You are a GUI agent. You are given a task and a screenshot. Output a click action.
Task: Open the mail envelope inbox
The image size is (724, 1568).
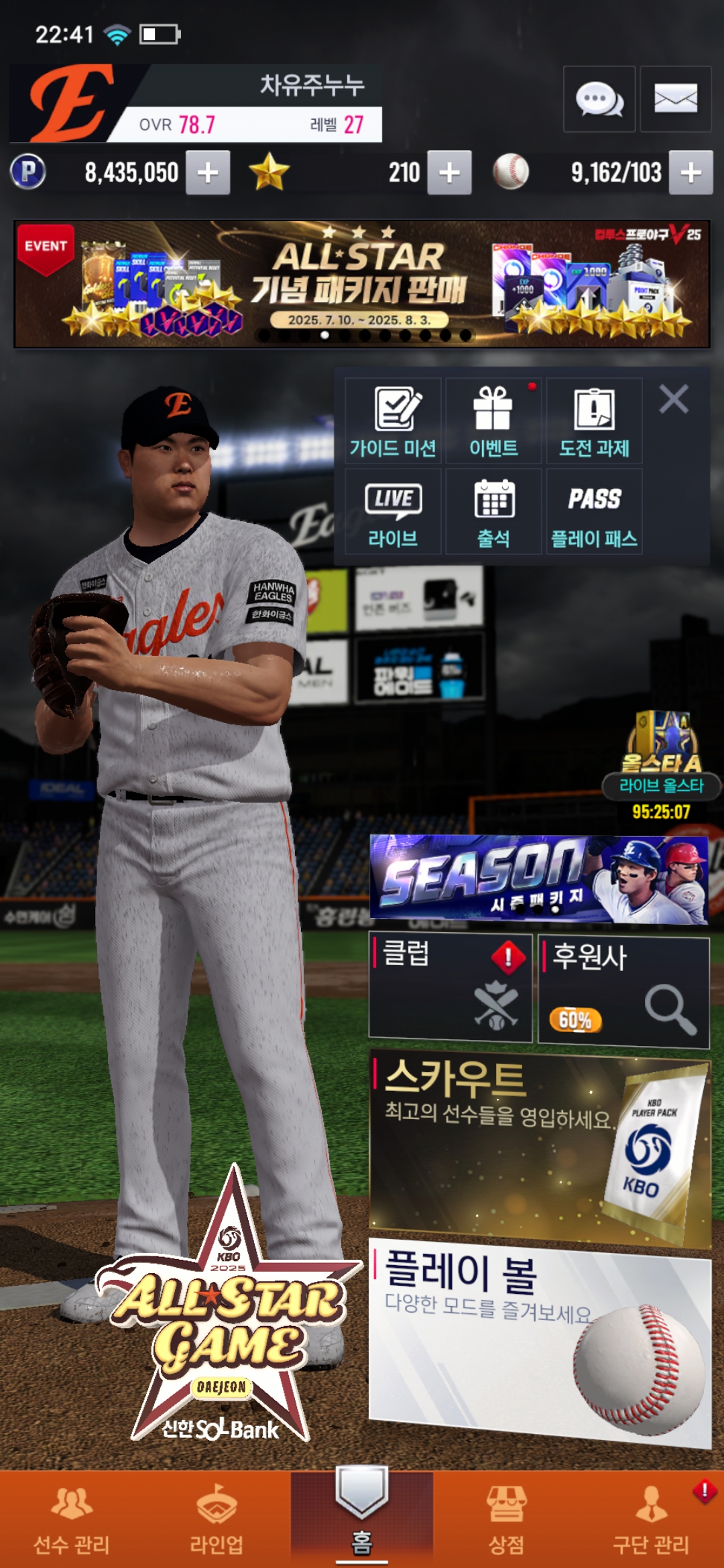675,99
